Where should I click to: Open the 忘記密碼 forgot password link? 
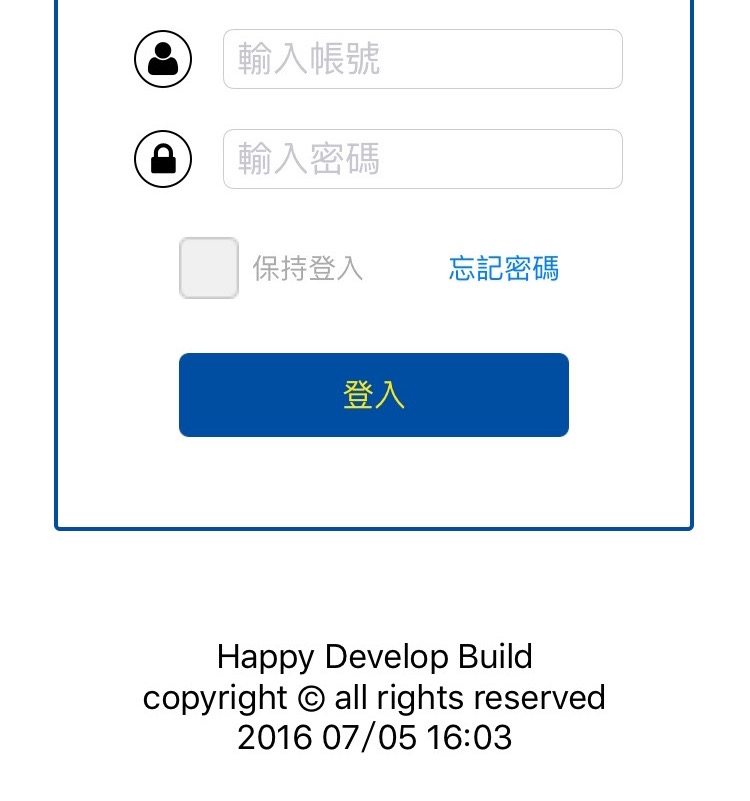click(x=504, y=268)
